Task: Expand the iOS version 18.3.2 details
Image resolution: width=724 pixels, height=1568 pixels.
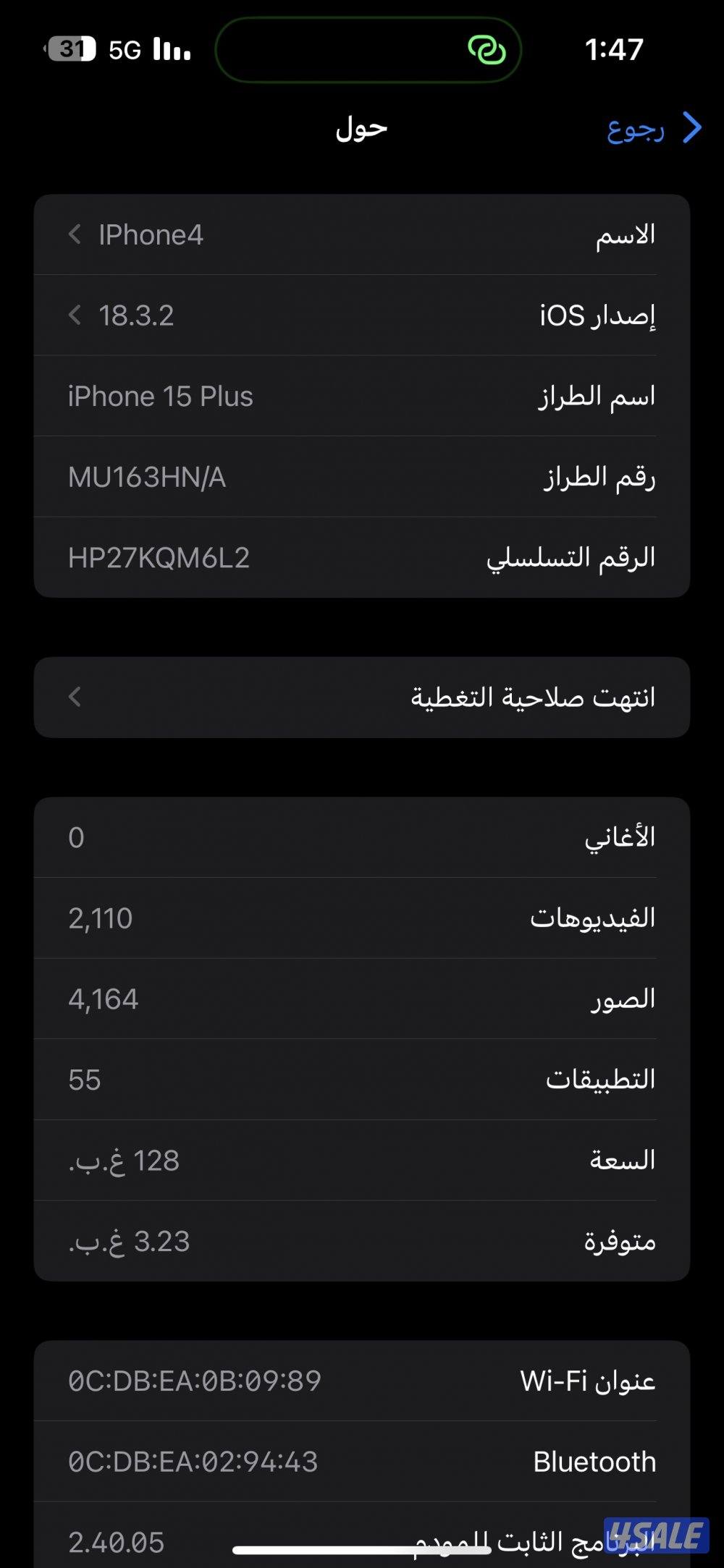Action: (x=362, y=315)
